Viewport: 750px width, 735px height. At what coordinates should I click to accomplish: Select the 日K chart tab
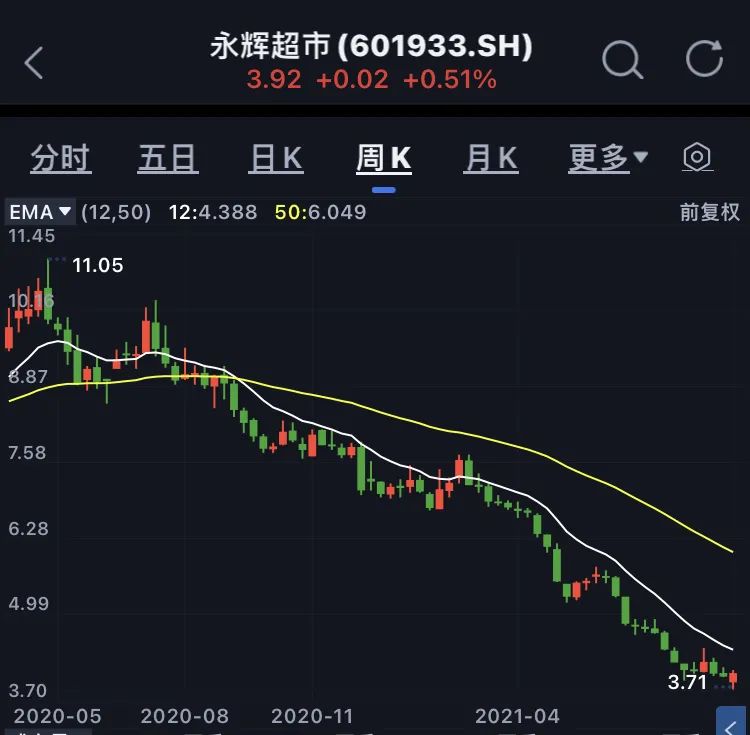[x=276, y=159]
